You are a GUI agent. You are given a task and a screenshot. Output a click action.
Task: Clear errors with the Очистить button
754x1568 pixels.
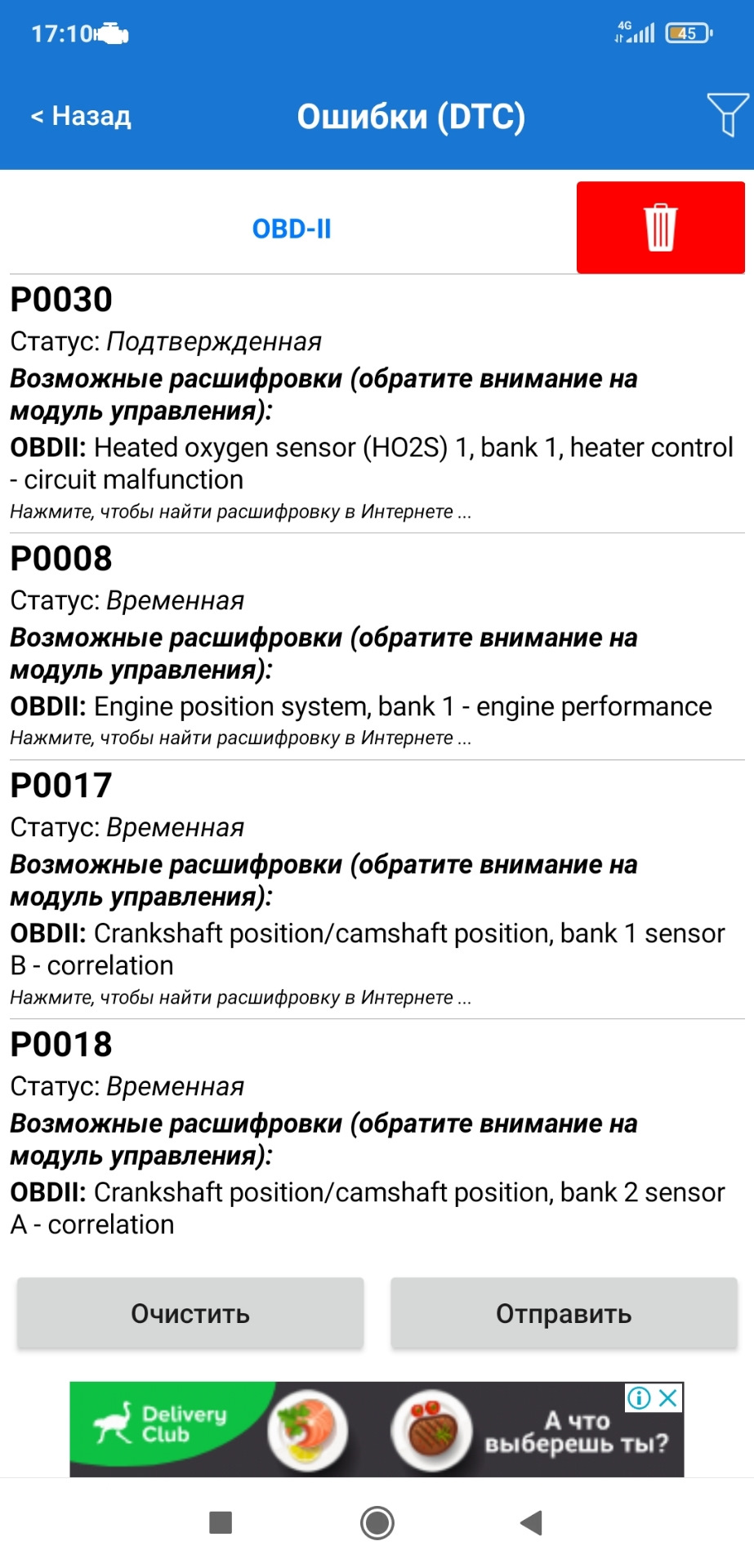pyautogui.click(x=190, y=1314)
